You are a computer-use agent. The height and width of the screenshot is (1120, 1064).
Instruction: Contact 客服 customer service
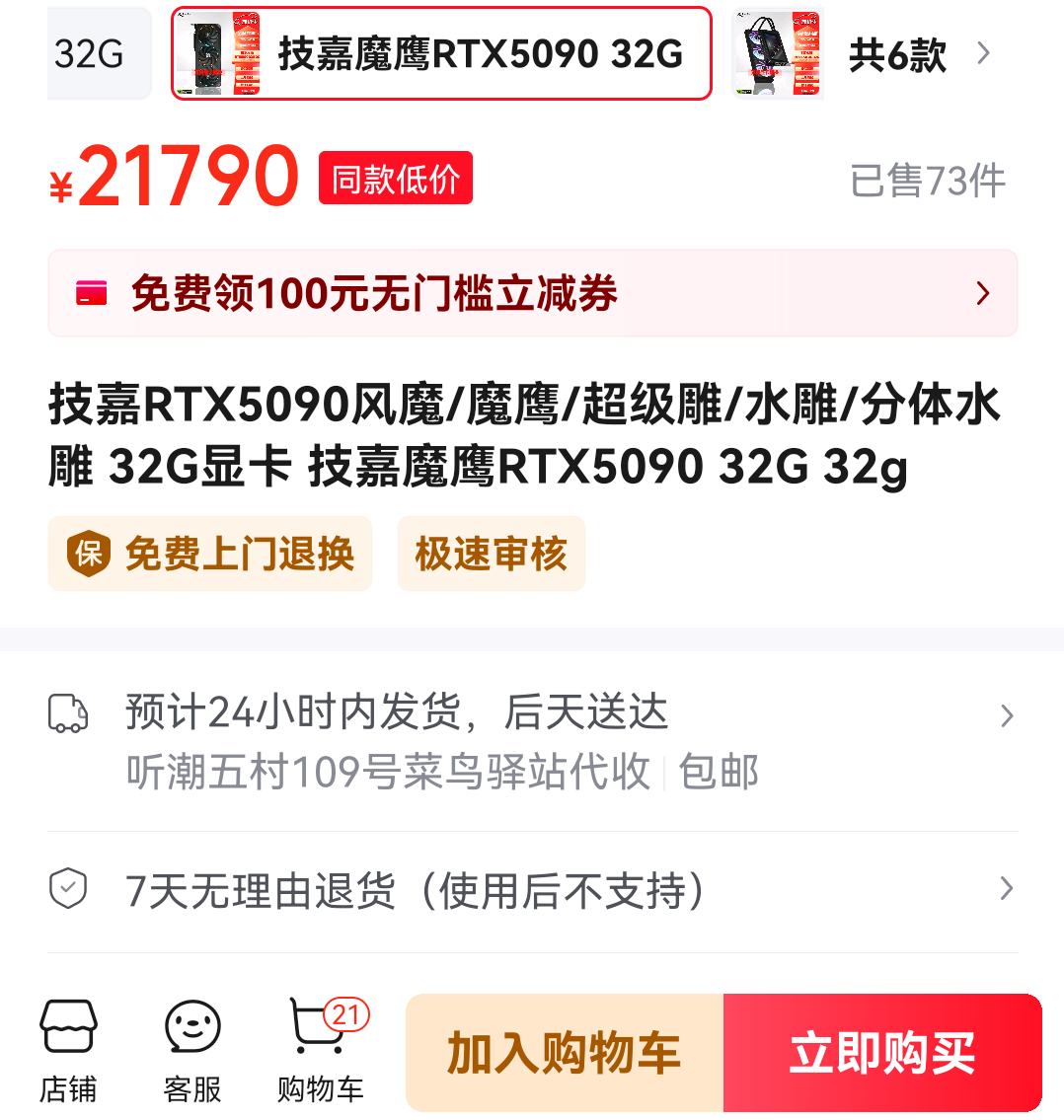(x=192, y=1051)
